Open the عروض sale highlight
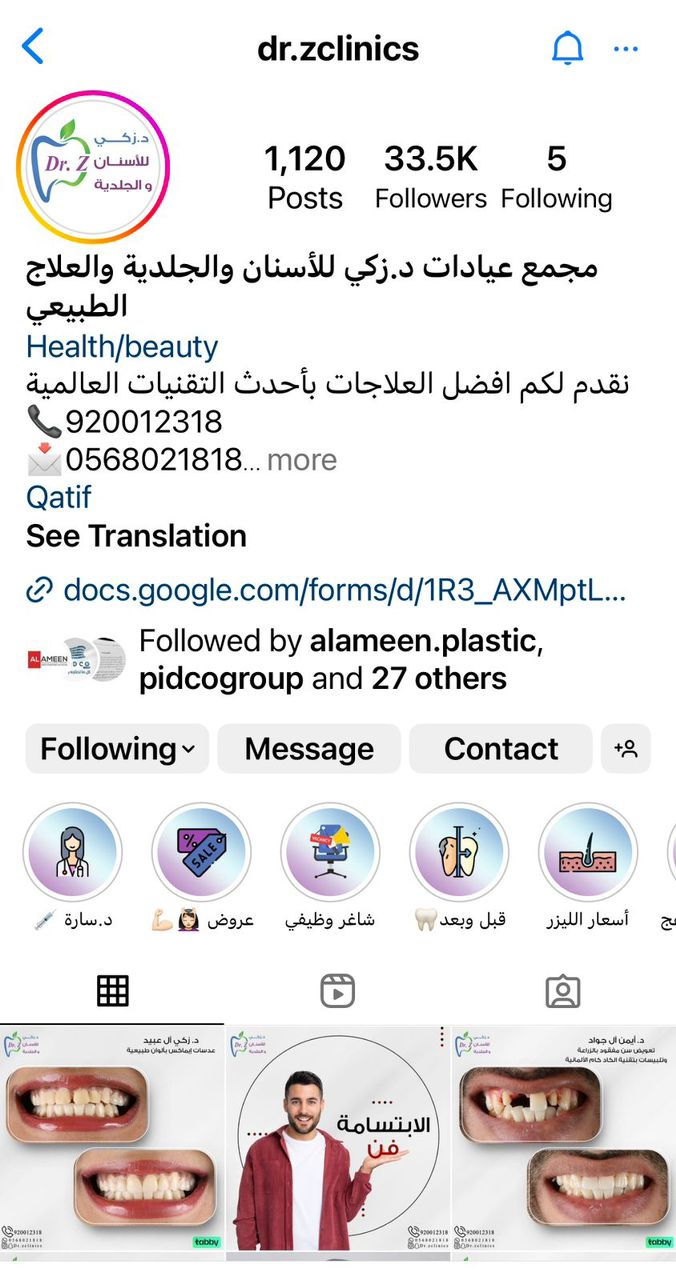The height and width of the screenshot is (1280, 676). pyautogui.click(x=202, y=852)
